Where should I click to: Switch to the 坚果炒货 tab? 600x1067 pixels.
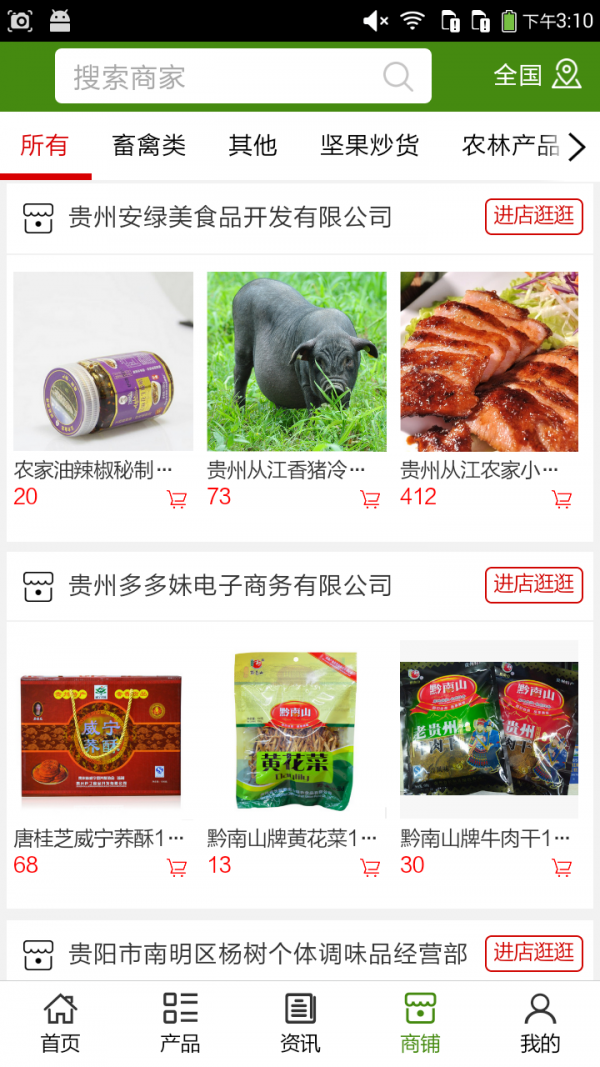[x=369, y=146]
